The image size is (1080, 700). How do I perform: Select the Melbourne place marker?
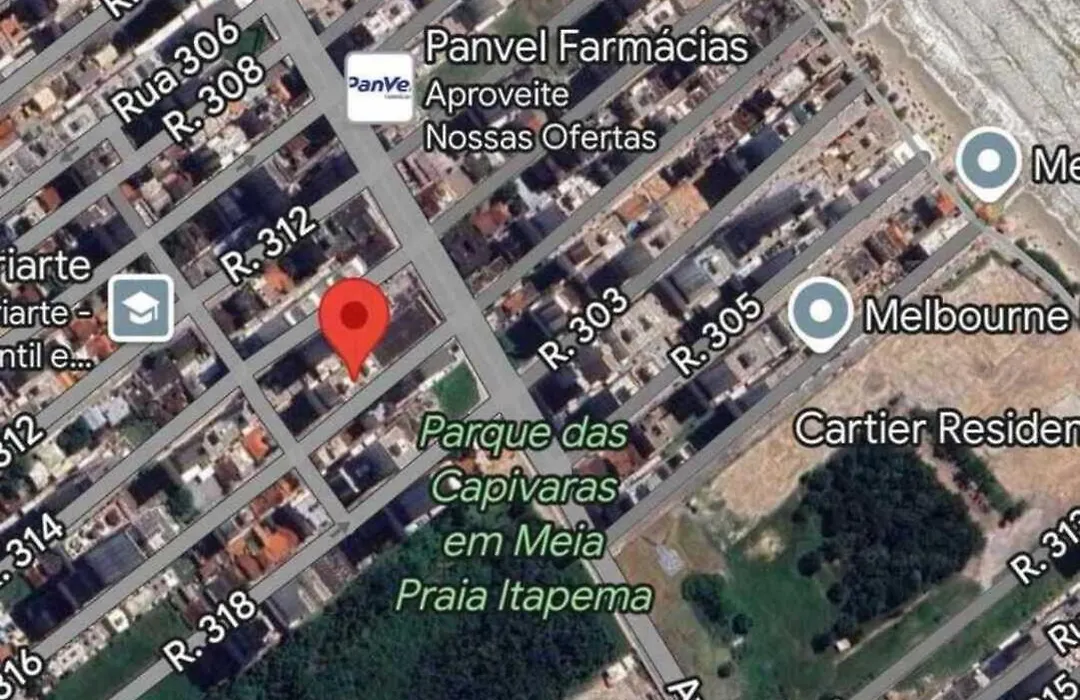(820, 314)
